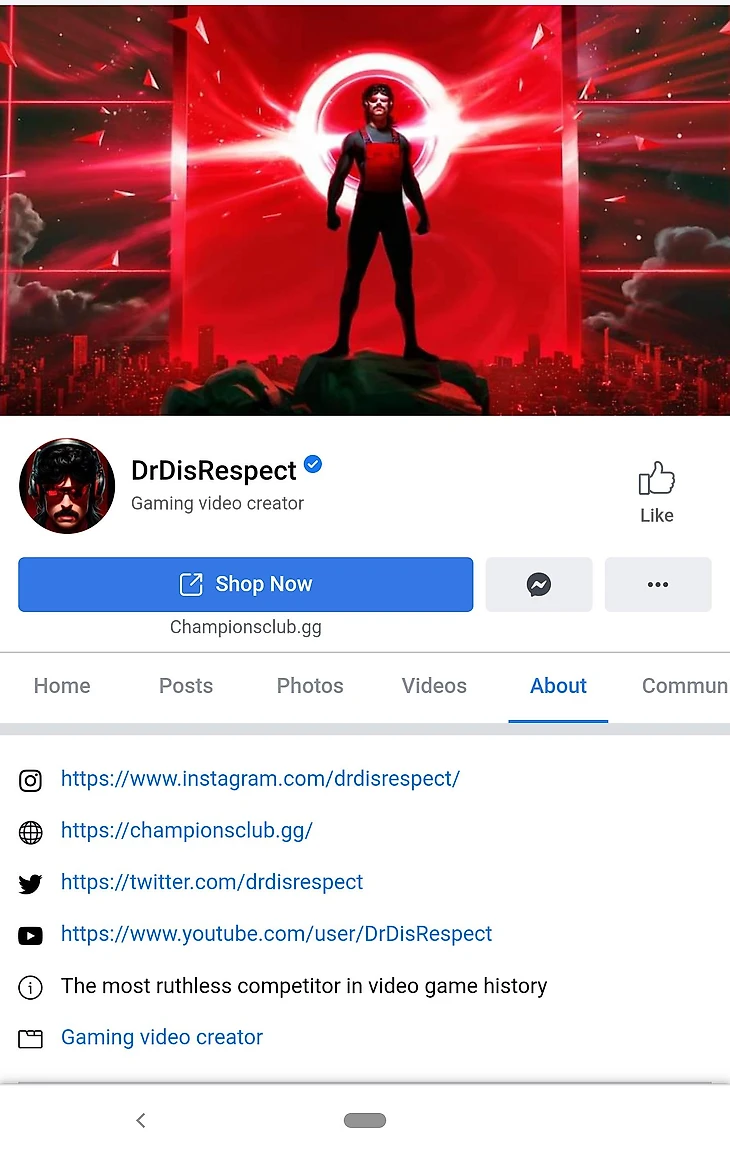This screenshot has width=730, height=1157.
Task: Tap the Shop Now button
Action: coord(245,584)
